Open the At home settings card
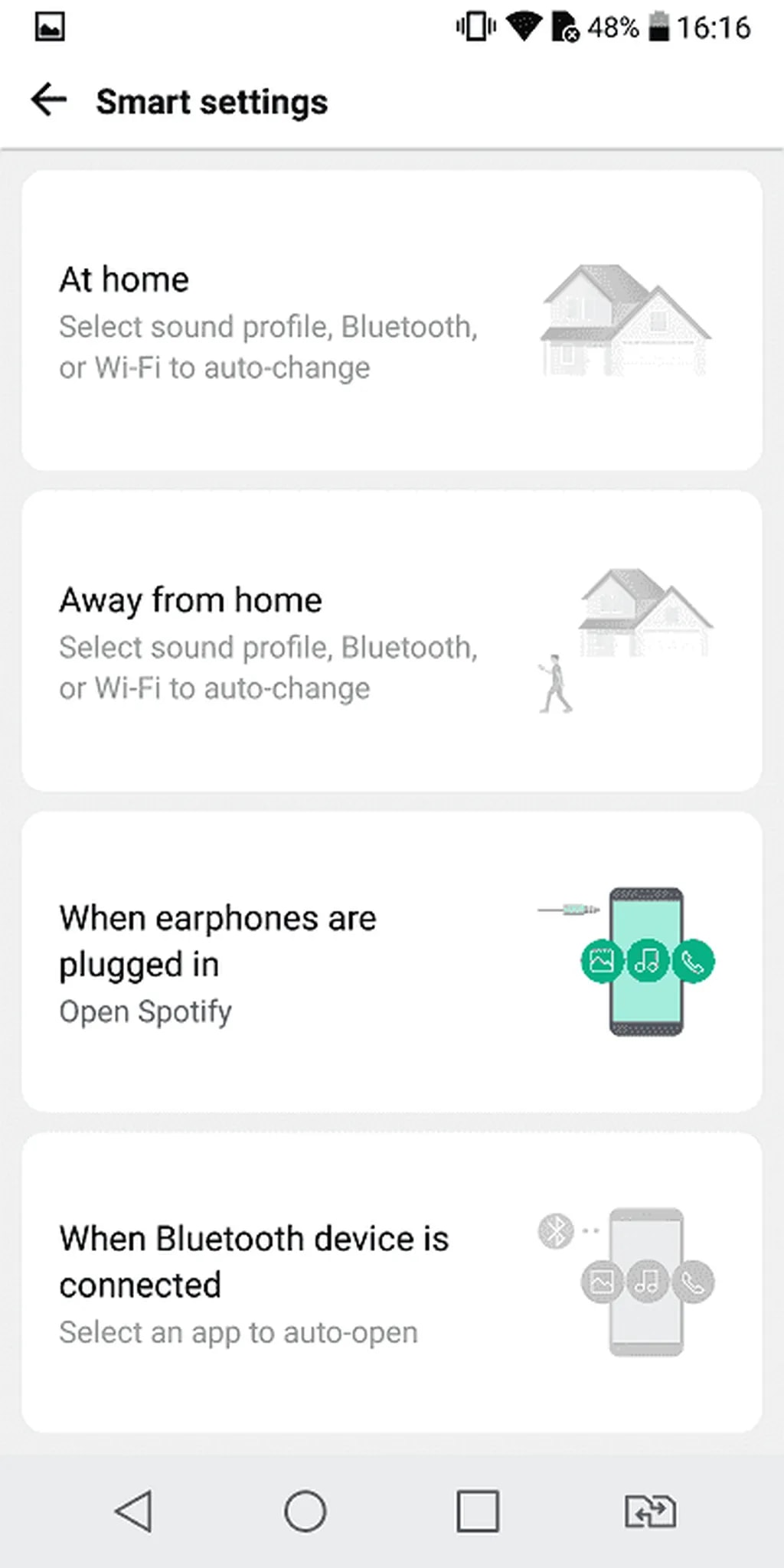 coord(391,321)
